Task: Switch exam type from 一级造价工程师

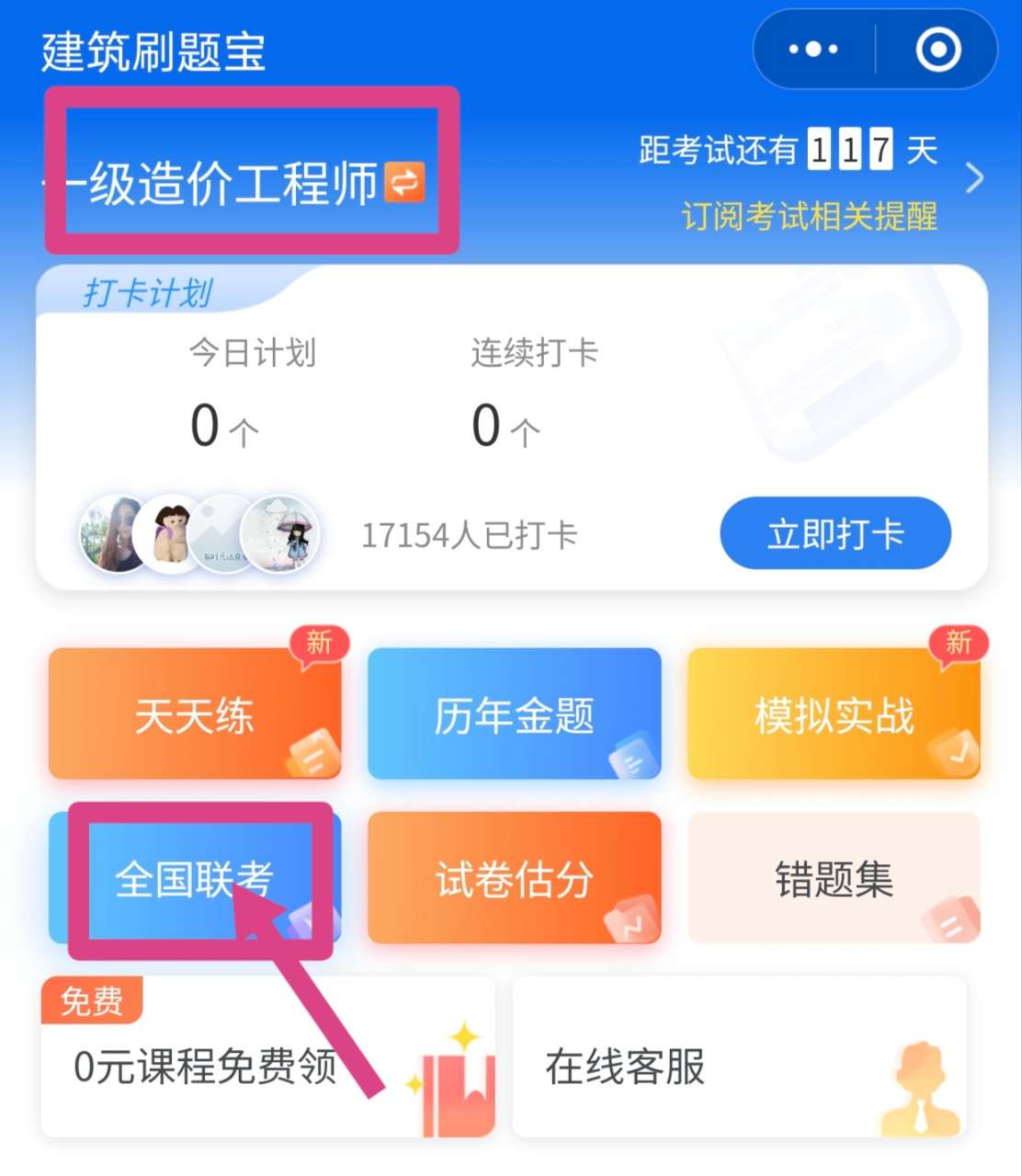Action: pyautogui.click(x=404, y=181)
